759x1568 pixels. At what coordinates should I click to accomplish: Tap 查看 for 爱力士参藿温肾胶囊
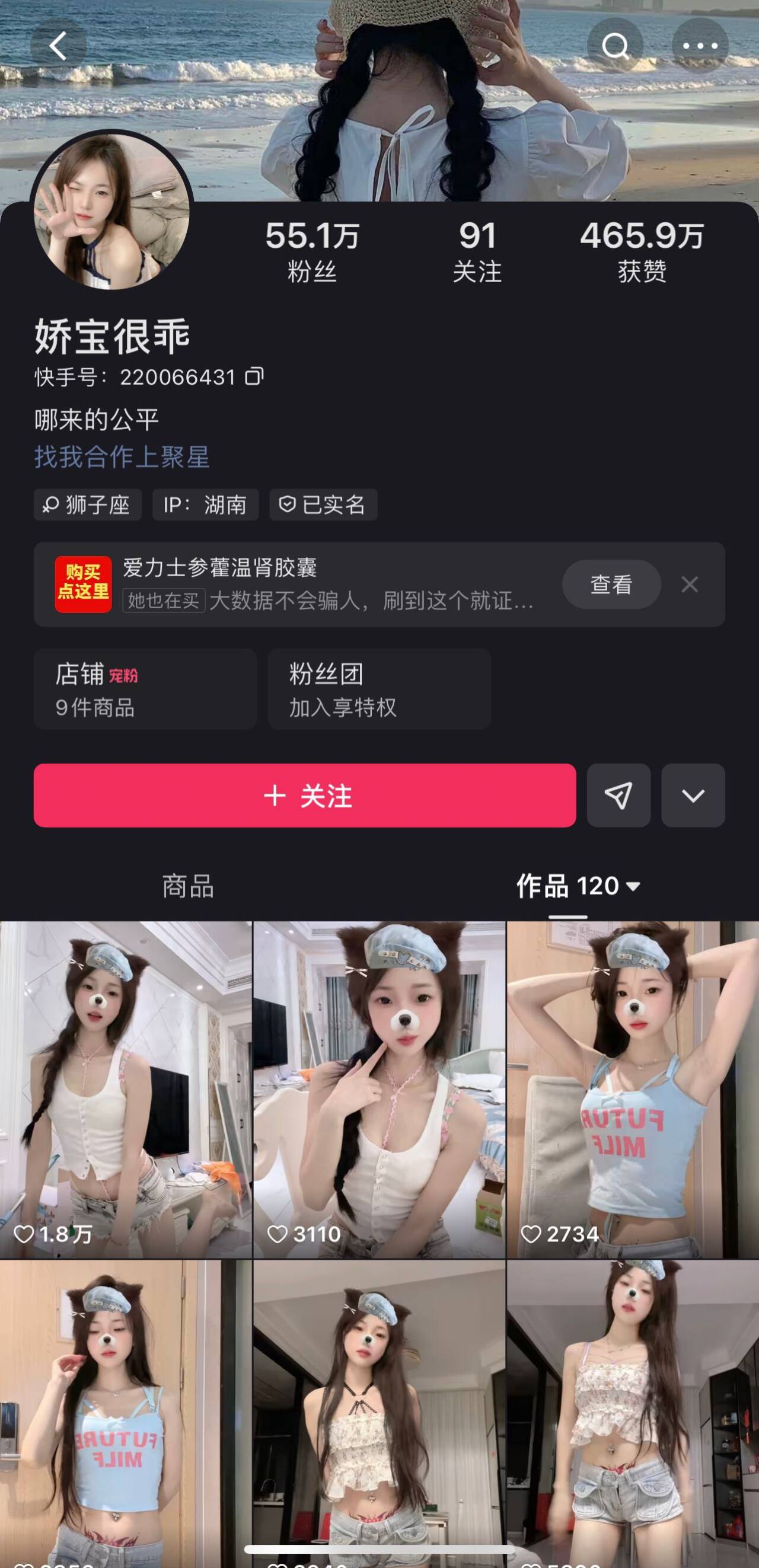point(611,585)
